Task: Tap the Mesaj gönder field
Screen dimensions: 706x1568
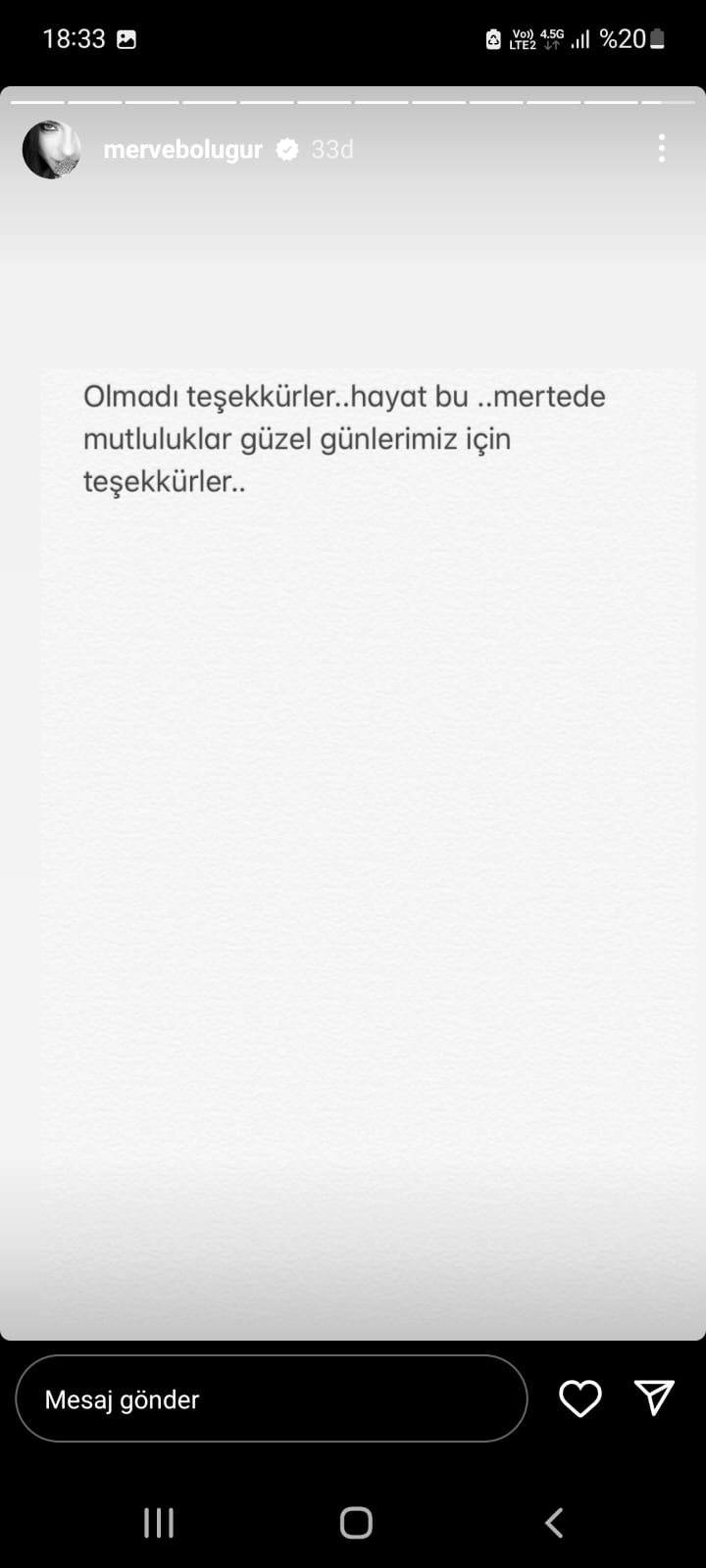Action: click(271, 1399)
